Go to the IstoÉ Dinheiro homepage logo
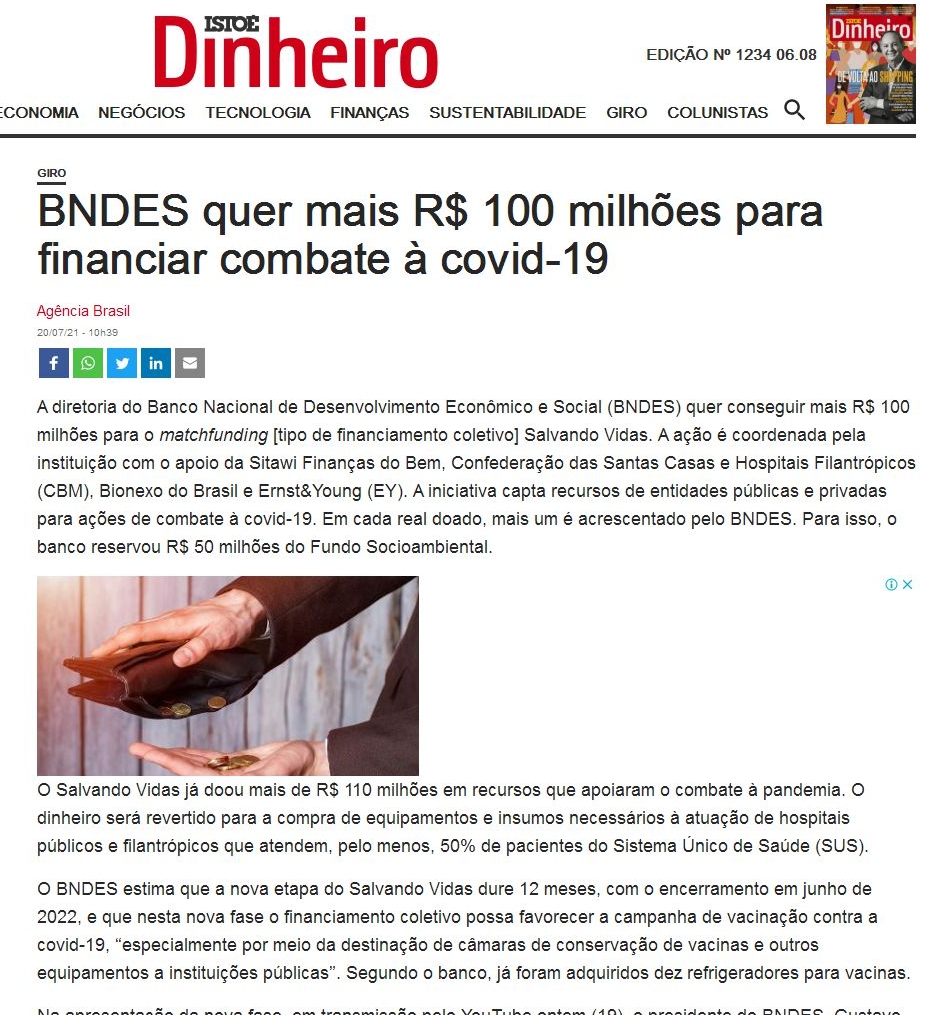932x1015 pixels. pos(296,52)
